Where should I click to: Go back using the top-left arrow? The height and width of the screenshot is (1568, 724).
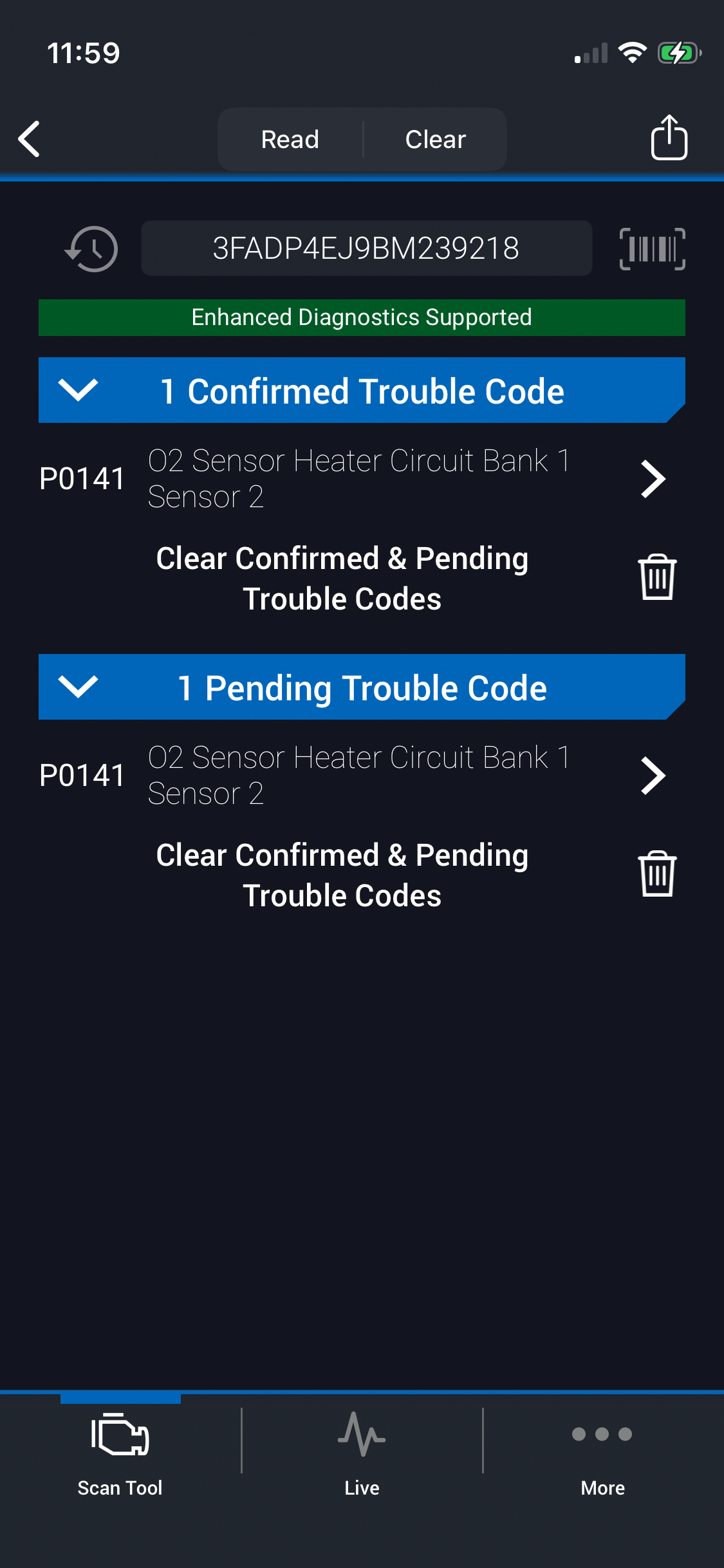pos(30,138)
